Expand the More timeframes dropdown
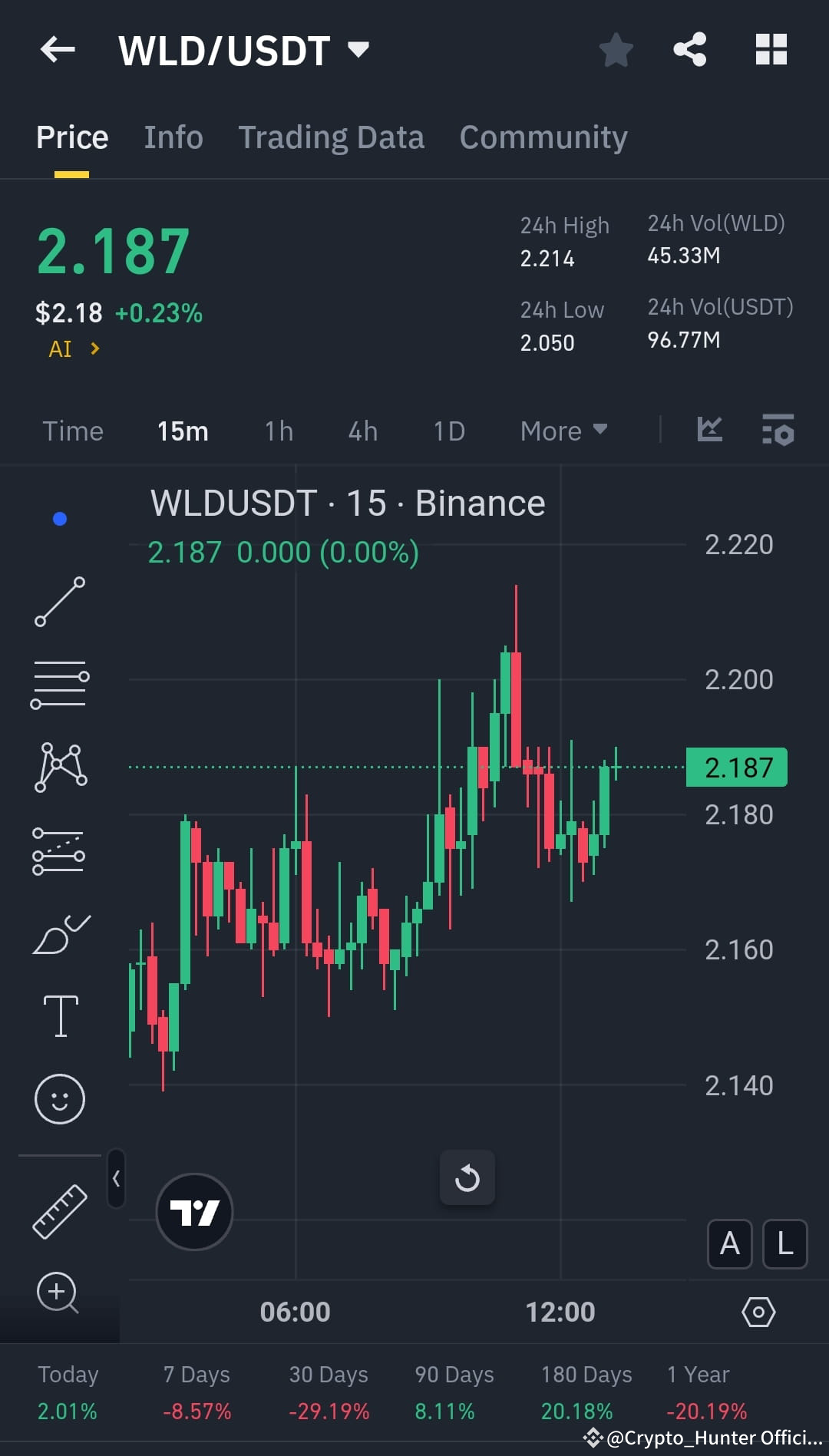Image resolution: width=829 pixels, height=1456 pixels. [563, 431]
